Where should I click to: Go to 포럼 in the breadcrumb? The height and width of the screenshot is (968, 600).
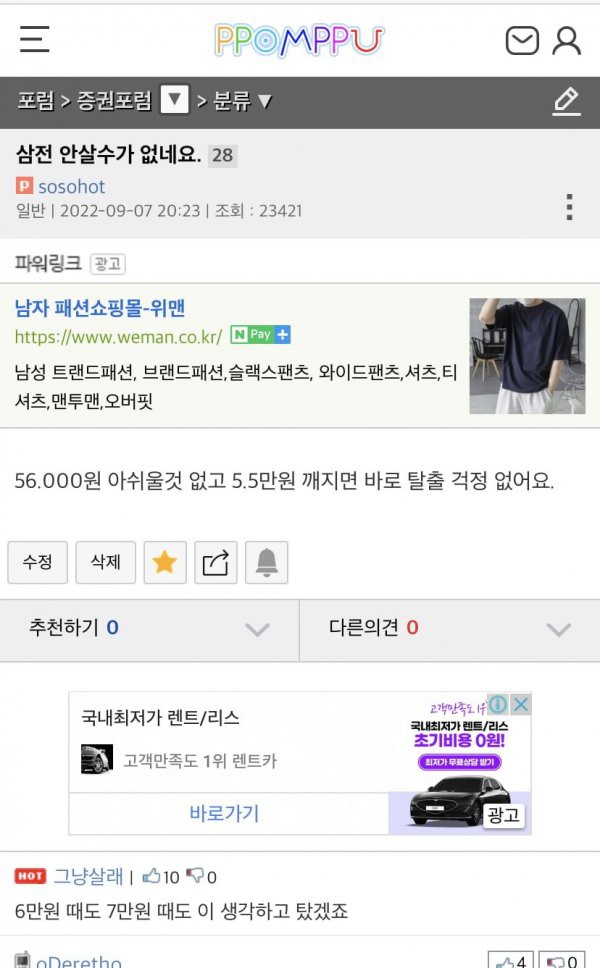click(x=35, y=101)
